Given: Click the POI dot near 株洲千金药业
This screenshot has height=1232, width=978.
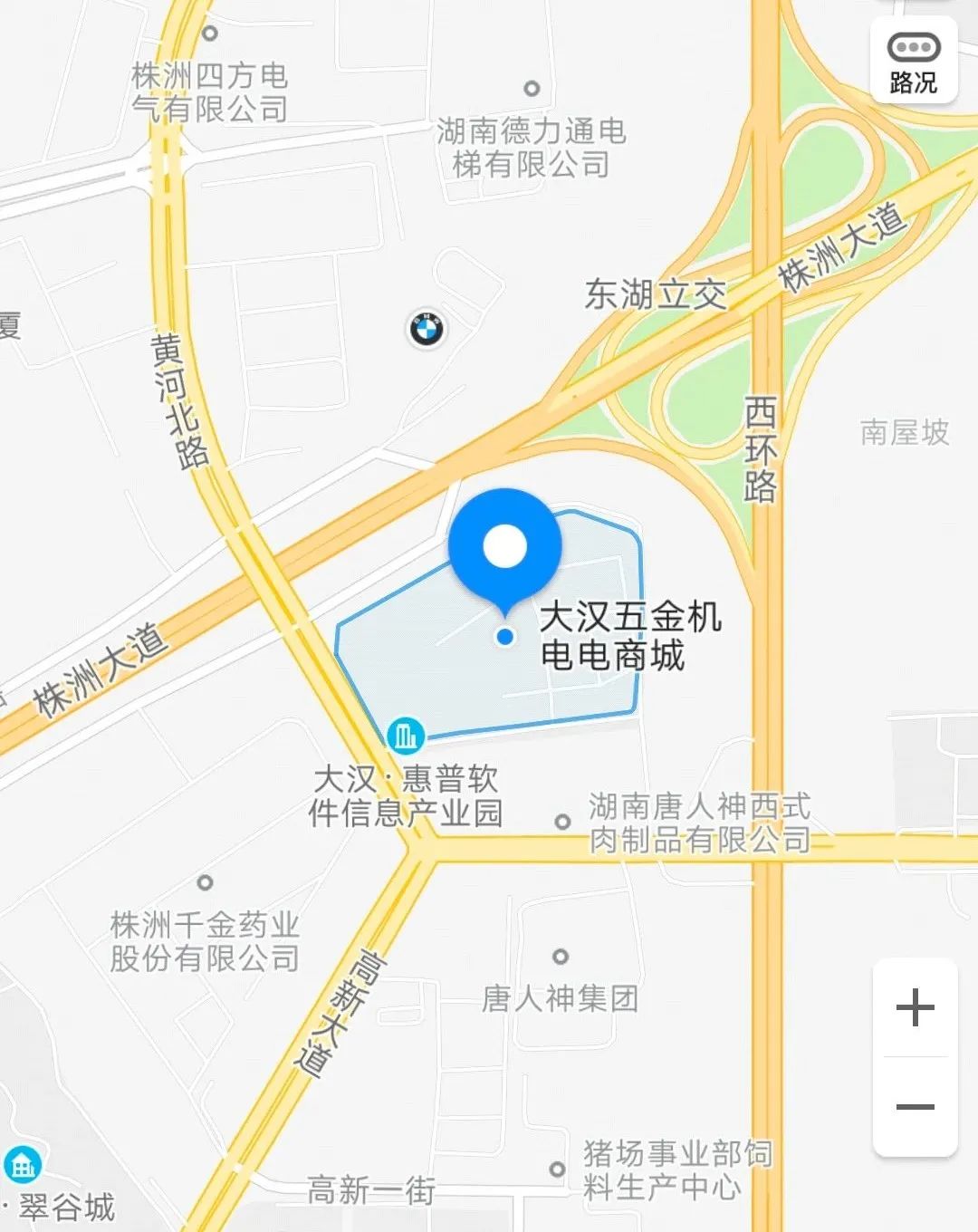Looking at the screenshot, I should coord(206,882).
